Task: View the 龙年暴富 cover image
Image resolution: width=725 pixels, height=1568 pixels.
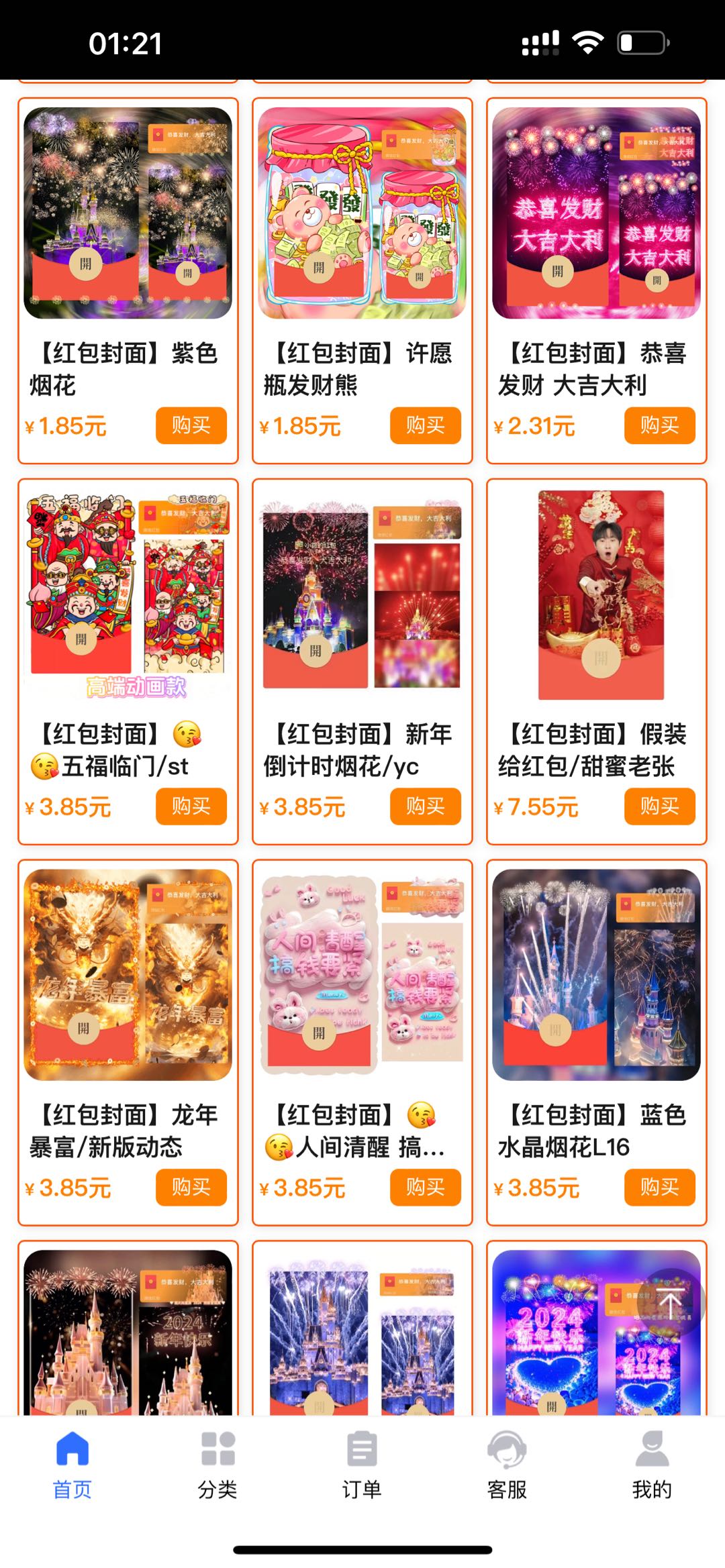Action: 128,974
